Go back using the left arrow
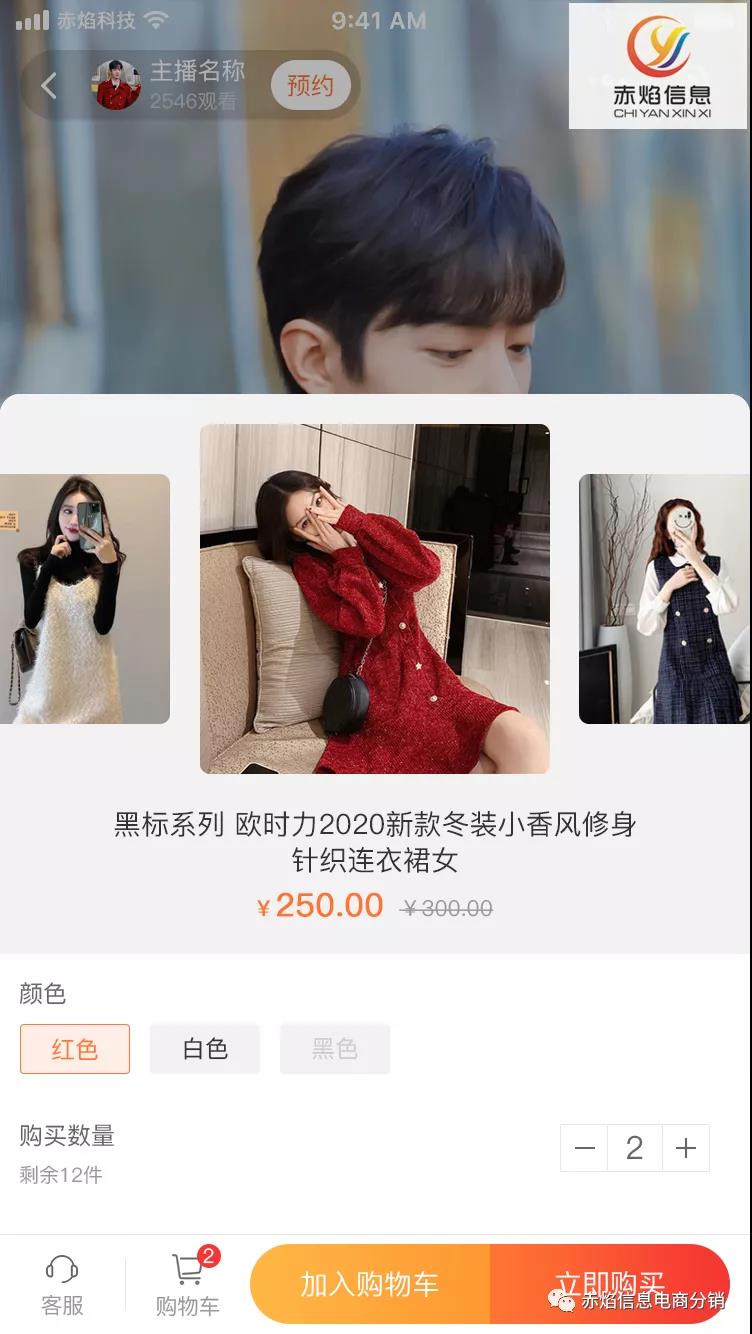The image size is (752, 1334). pos(48,86)
